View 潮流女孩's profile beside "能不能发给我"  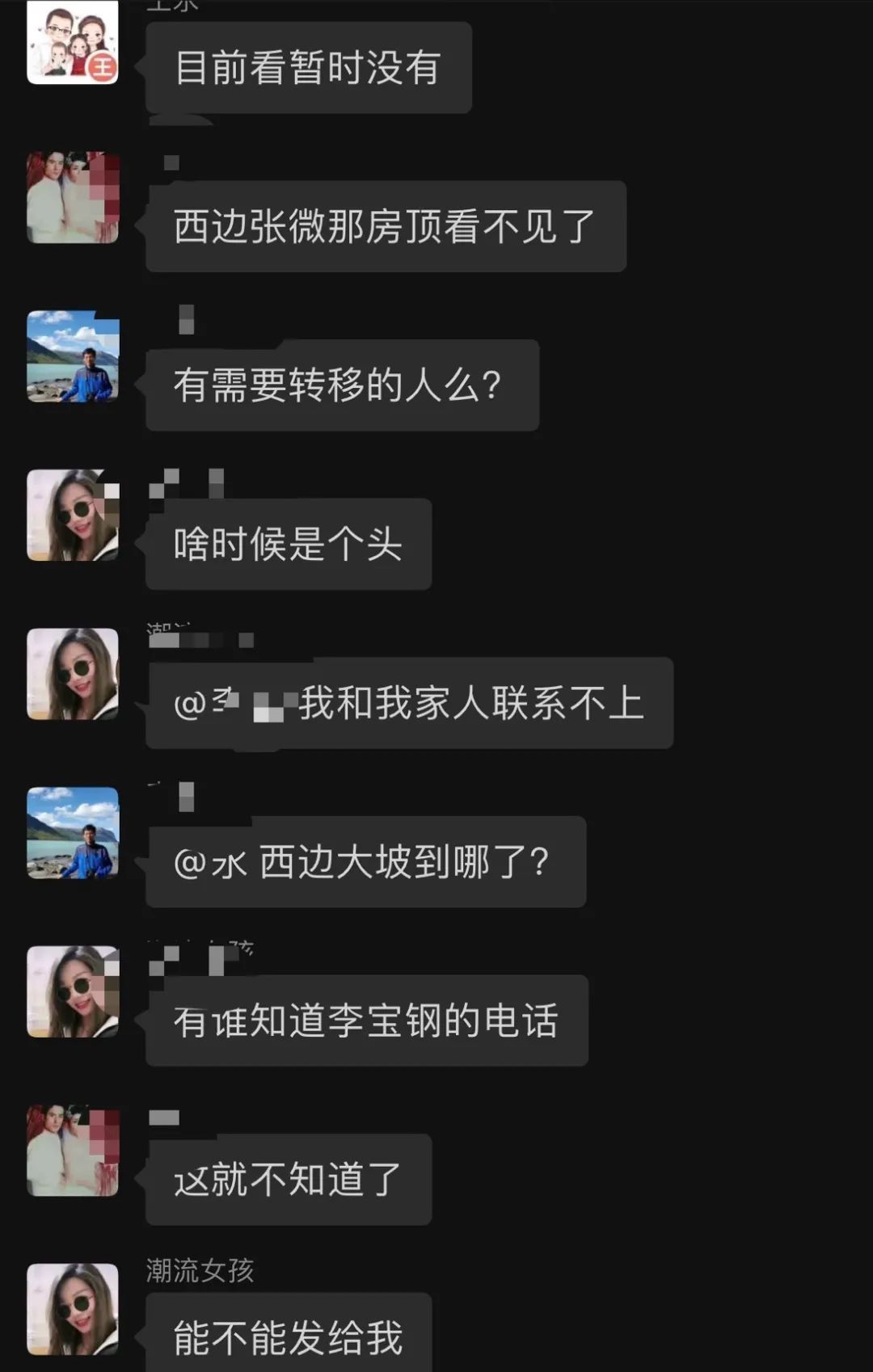pyautogui.click(x=73, y=1309)
